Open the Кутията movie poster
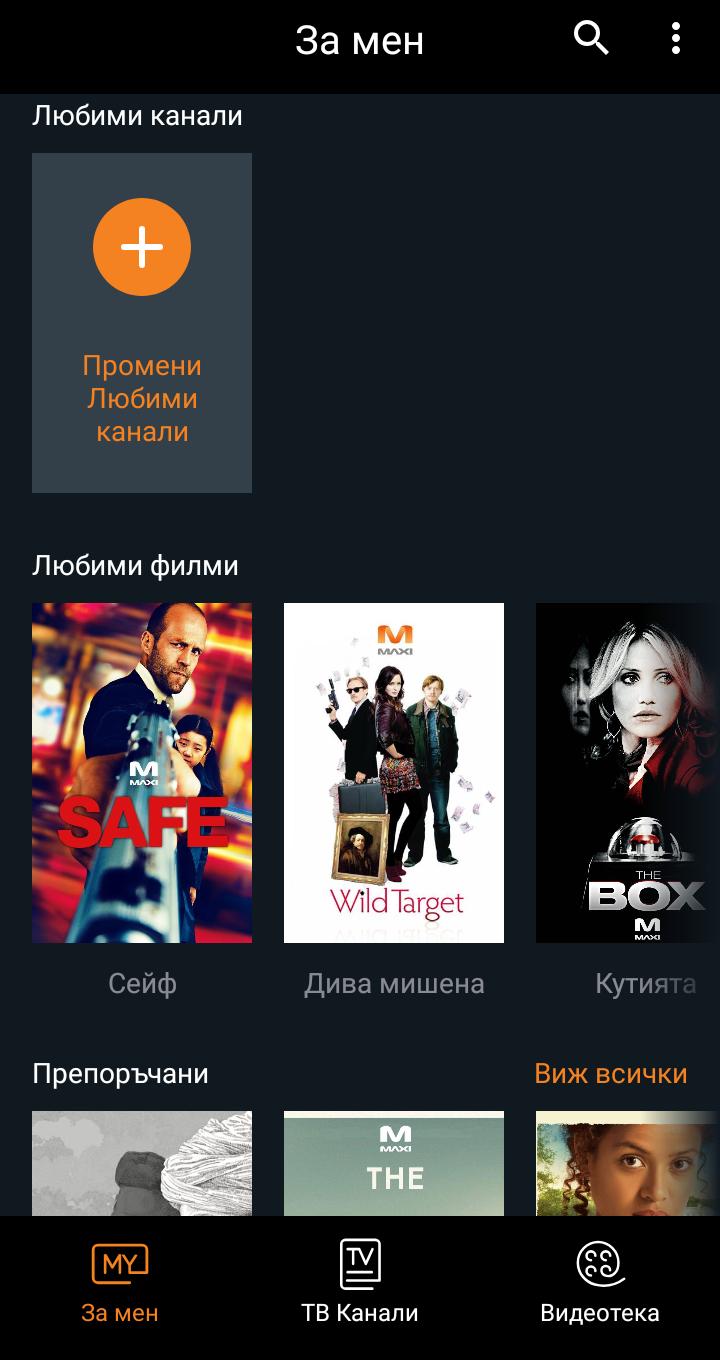This screenshot has height=1360, width=720. [x=628, y=772]
